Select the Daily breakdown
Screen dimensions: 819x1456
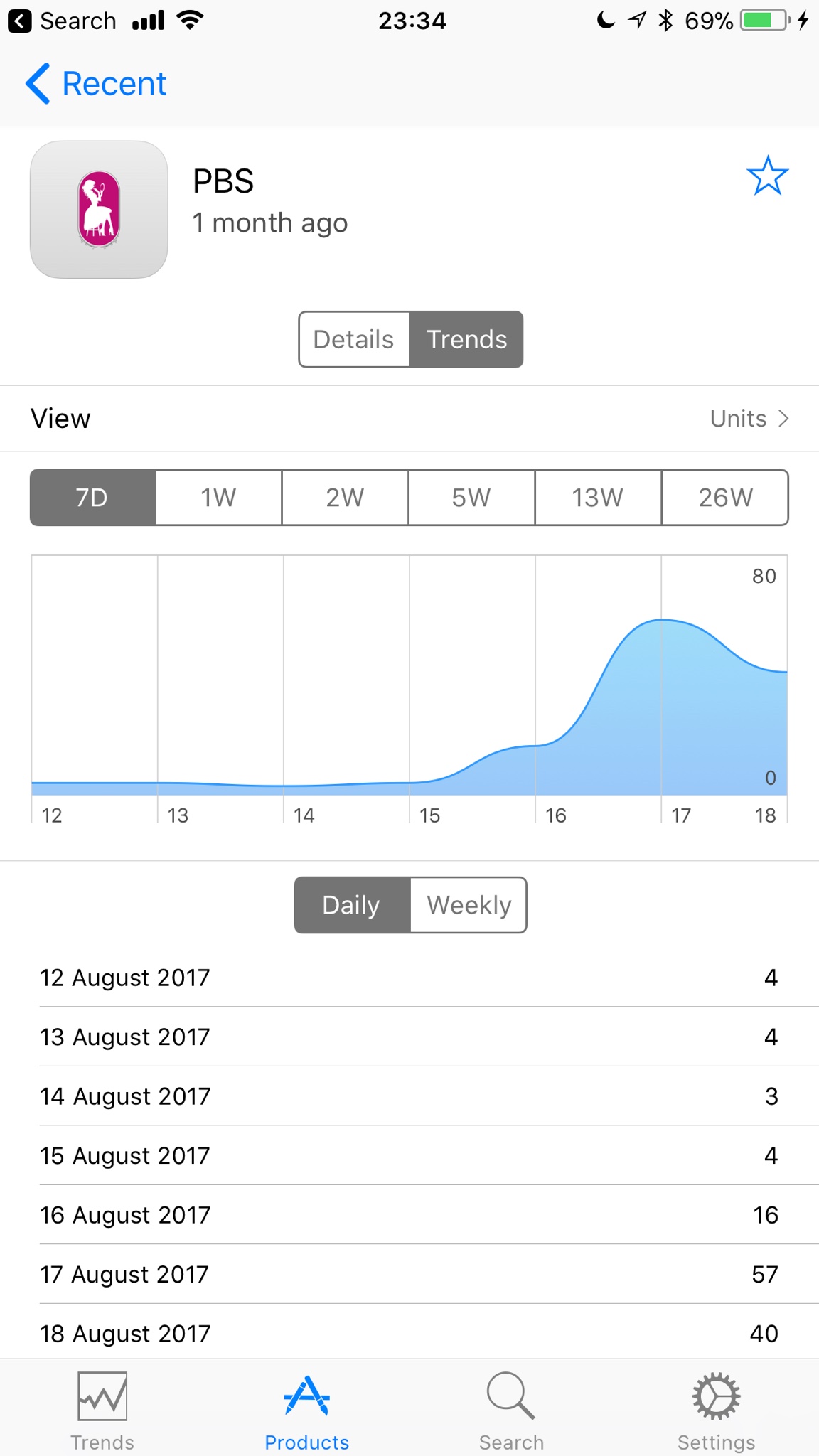point(352,905)
